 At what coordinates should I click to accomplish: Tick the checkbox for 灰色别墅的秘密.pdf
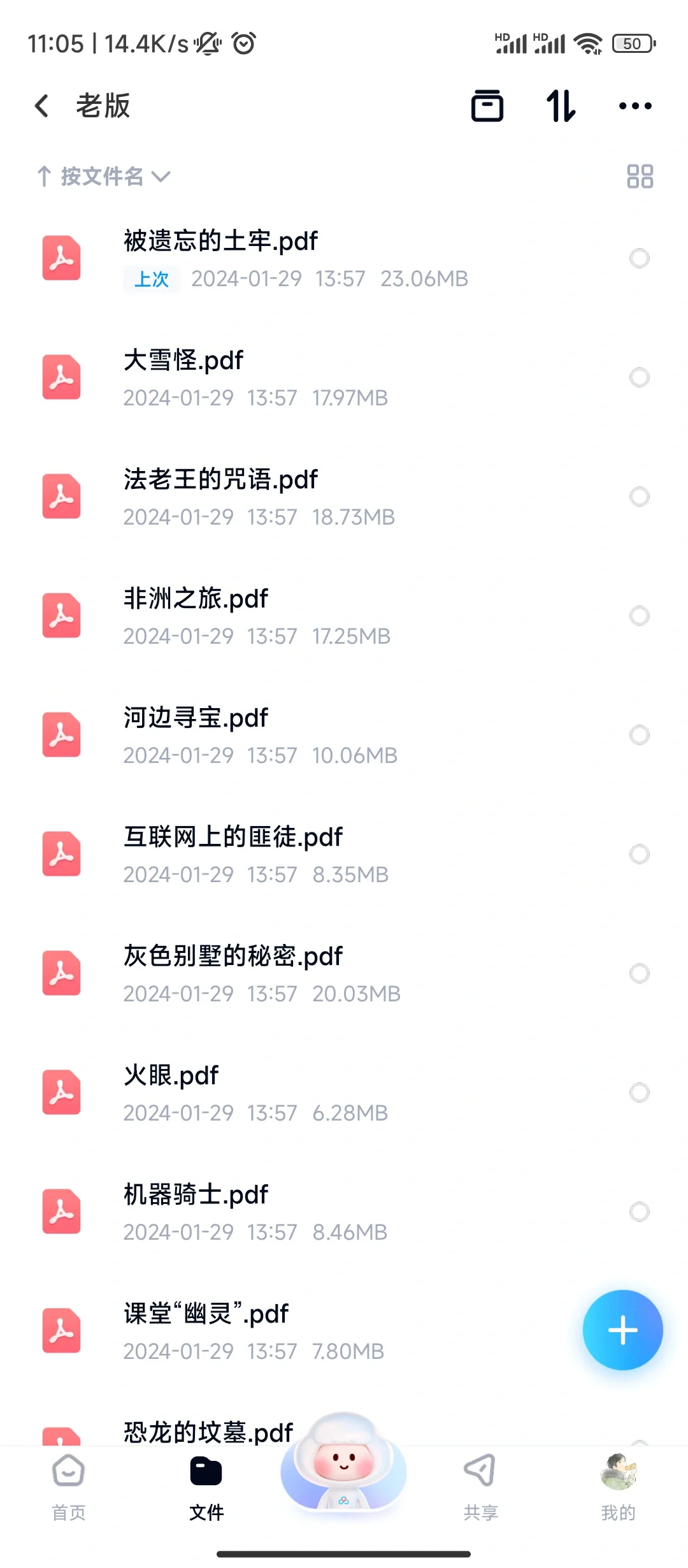click(639, 973)
